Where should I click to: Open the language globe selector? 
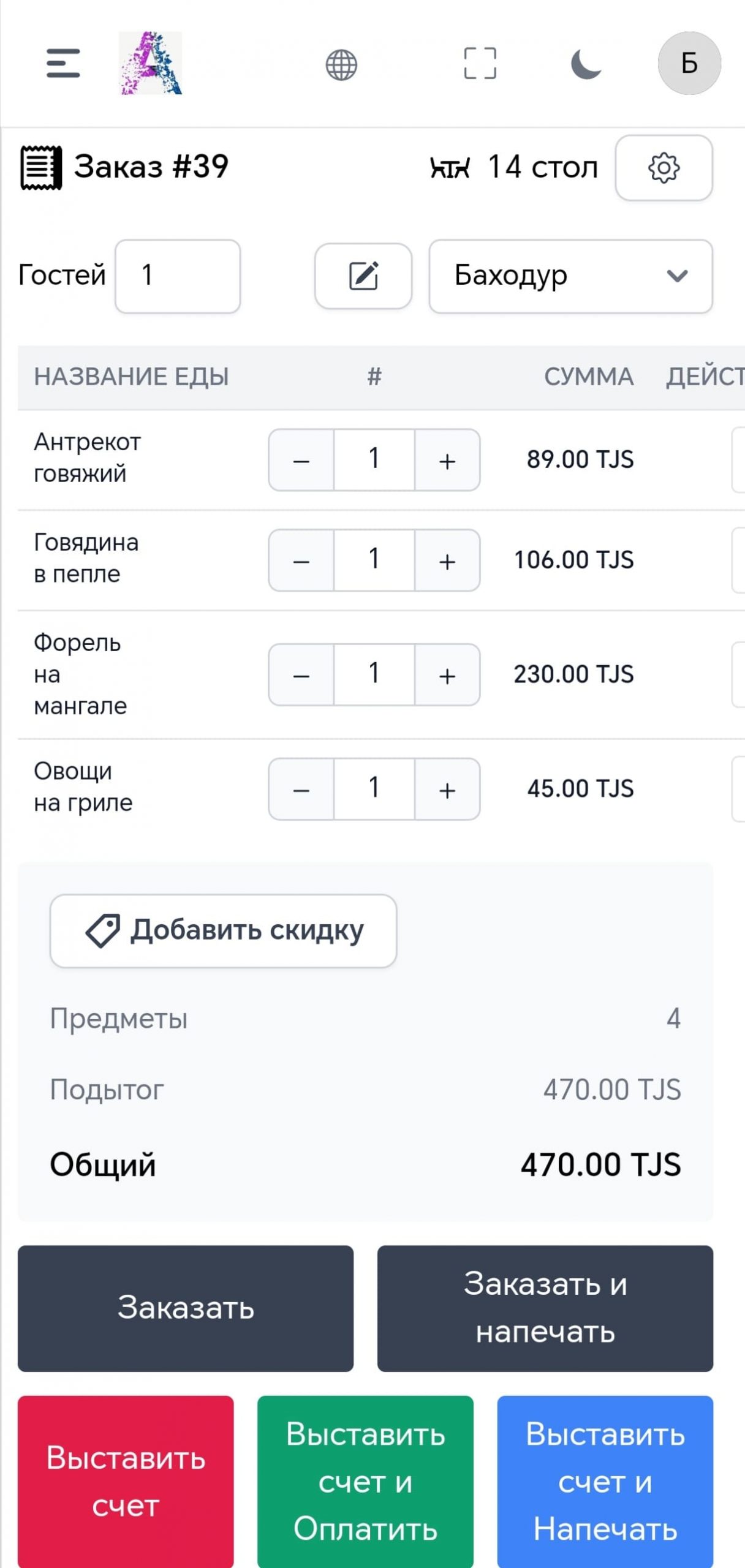click(341, 64)
